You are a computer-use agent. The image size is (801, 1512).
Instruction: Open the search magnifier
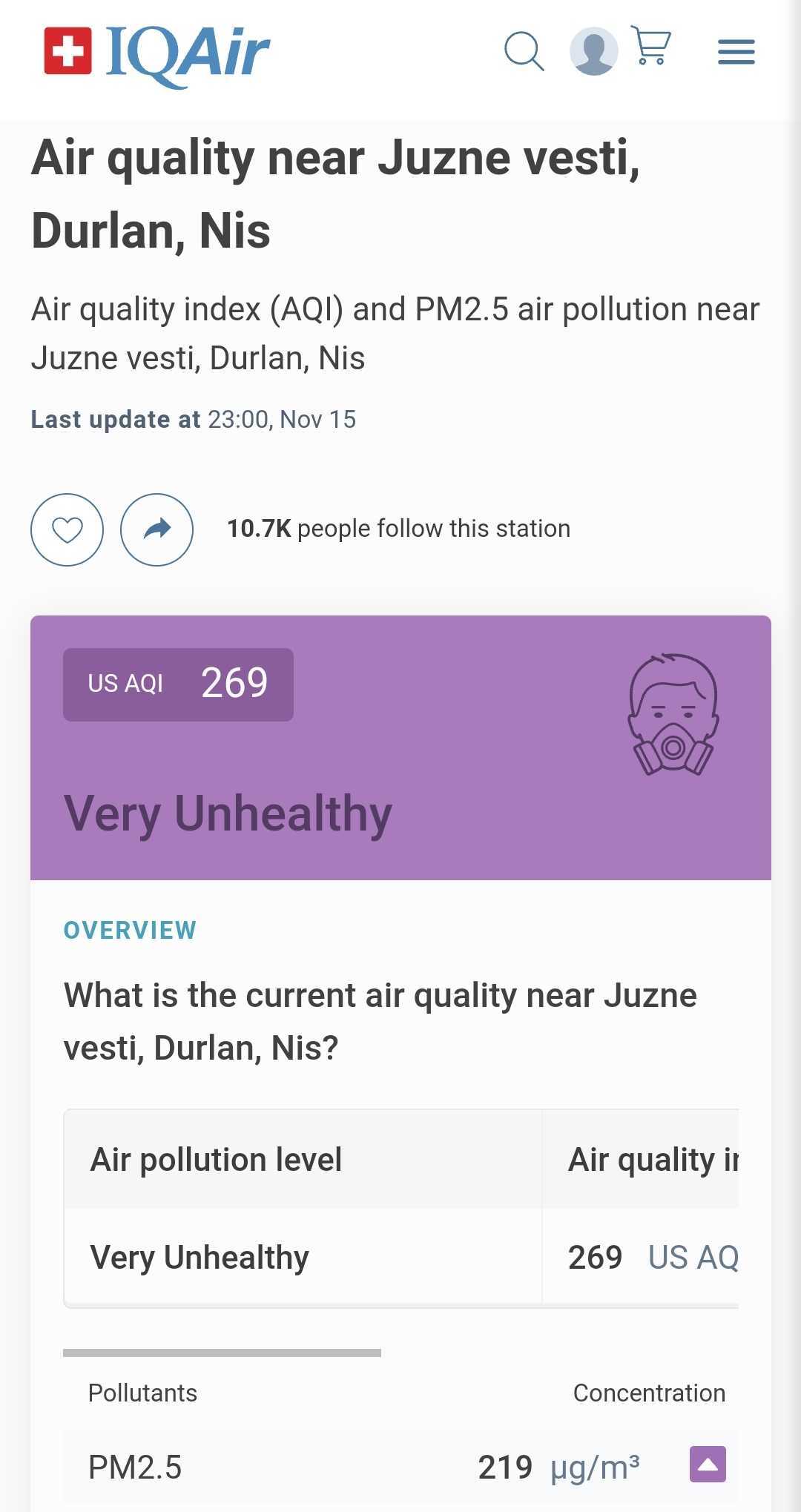tap(524, 51)
